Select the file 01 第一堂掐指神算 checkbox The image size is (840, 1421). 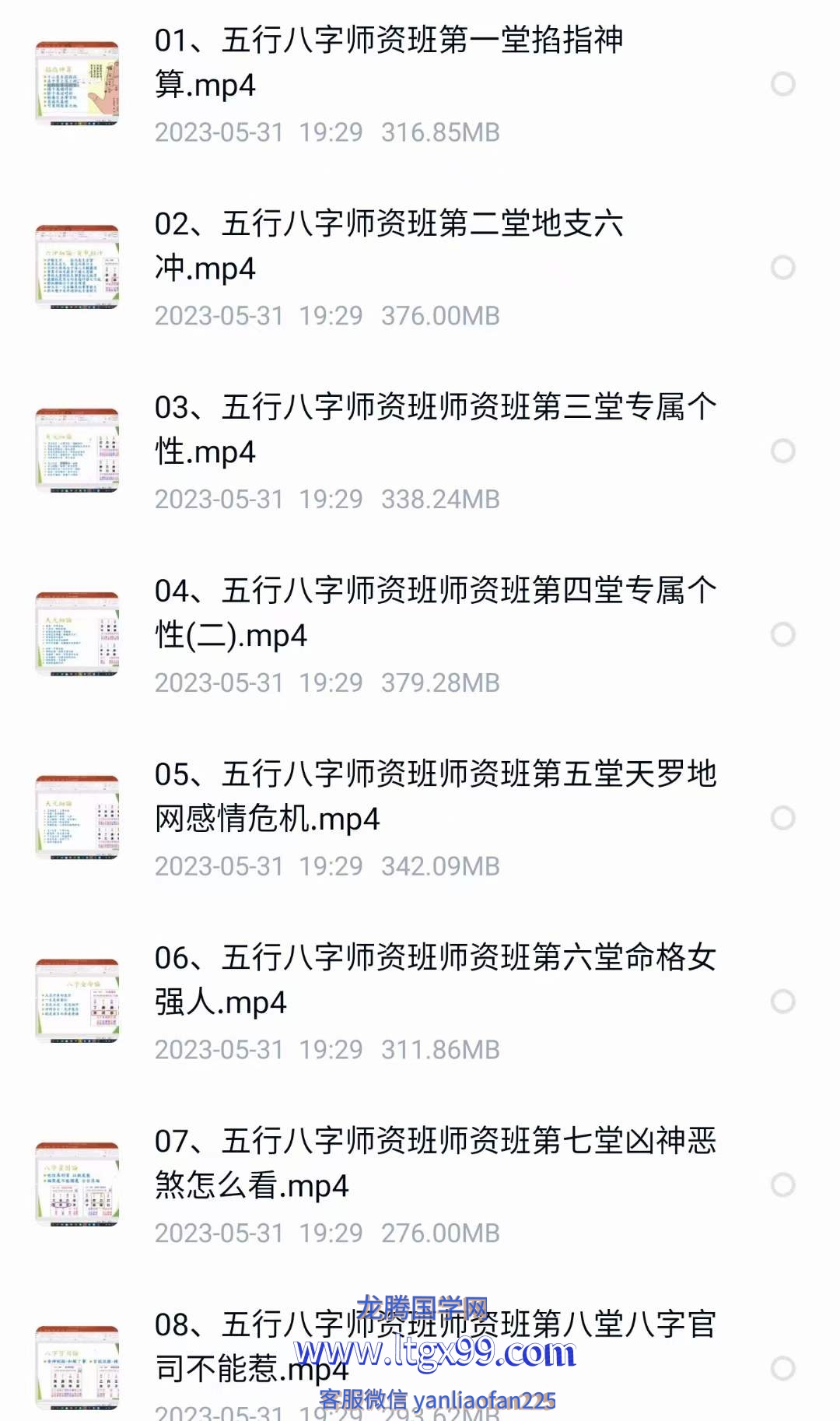coord(782,84)
